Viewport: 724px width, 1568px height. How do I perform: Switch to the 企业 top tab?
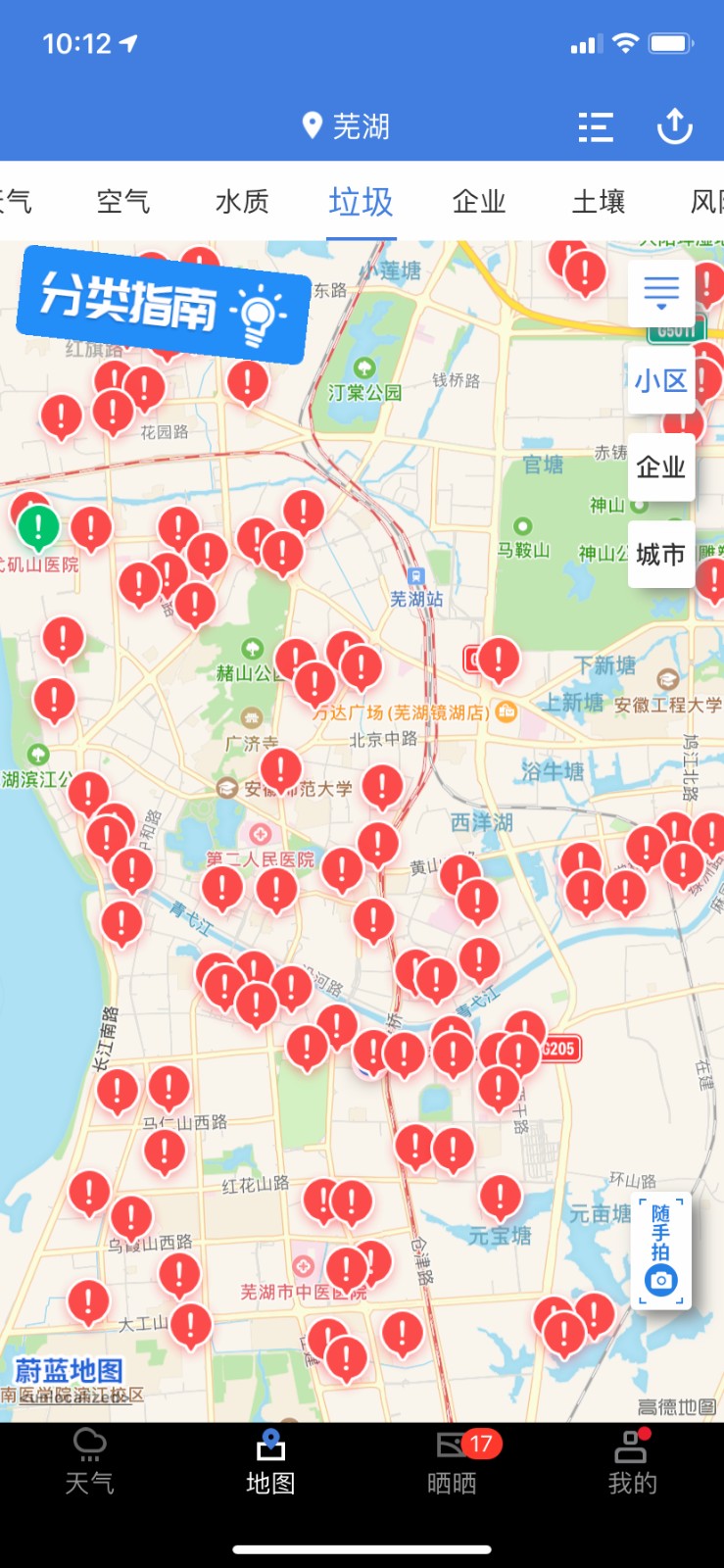point(479,202)
